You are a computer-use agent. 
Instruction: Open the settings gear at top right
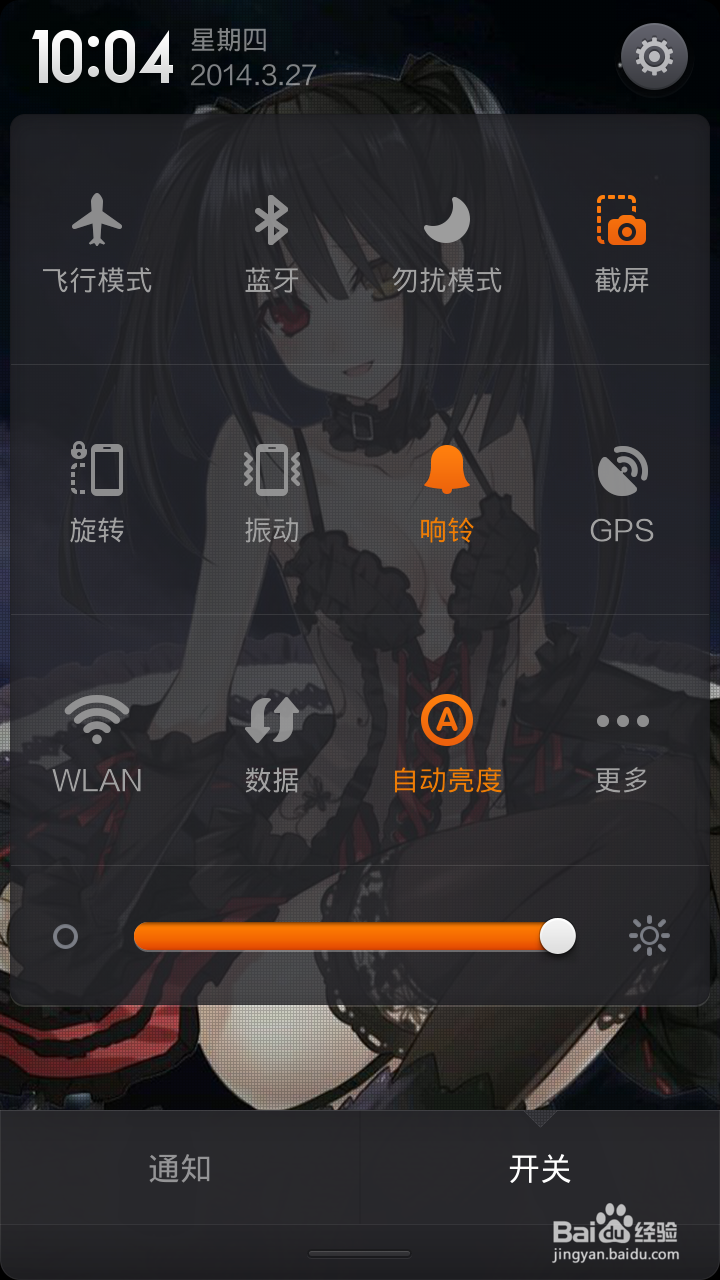pos(655,57)
